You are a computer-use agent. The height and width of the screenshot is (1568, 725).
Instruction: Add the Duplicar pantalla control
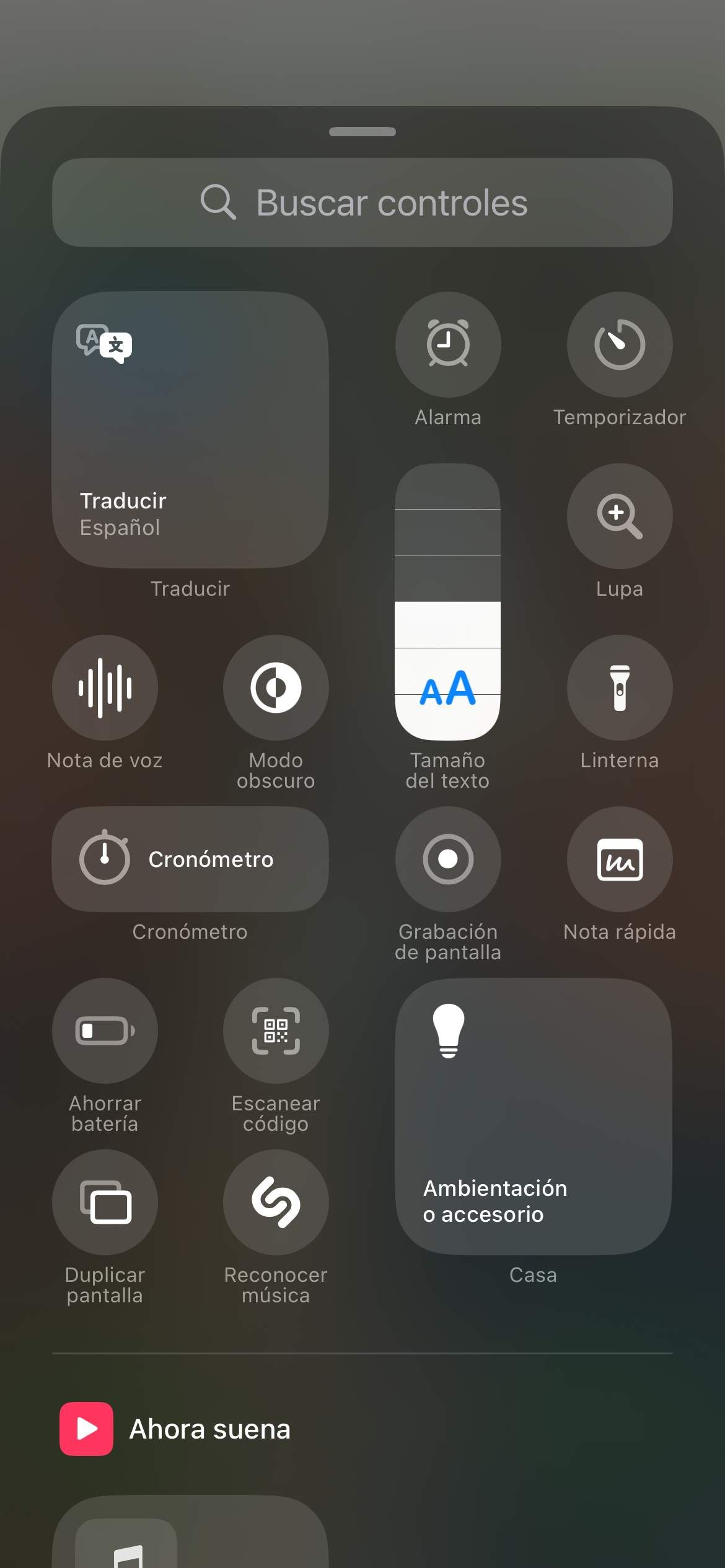(x=105, y=1202)
